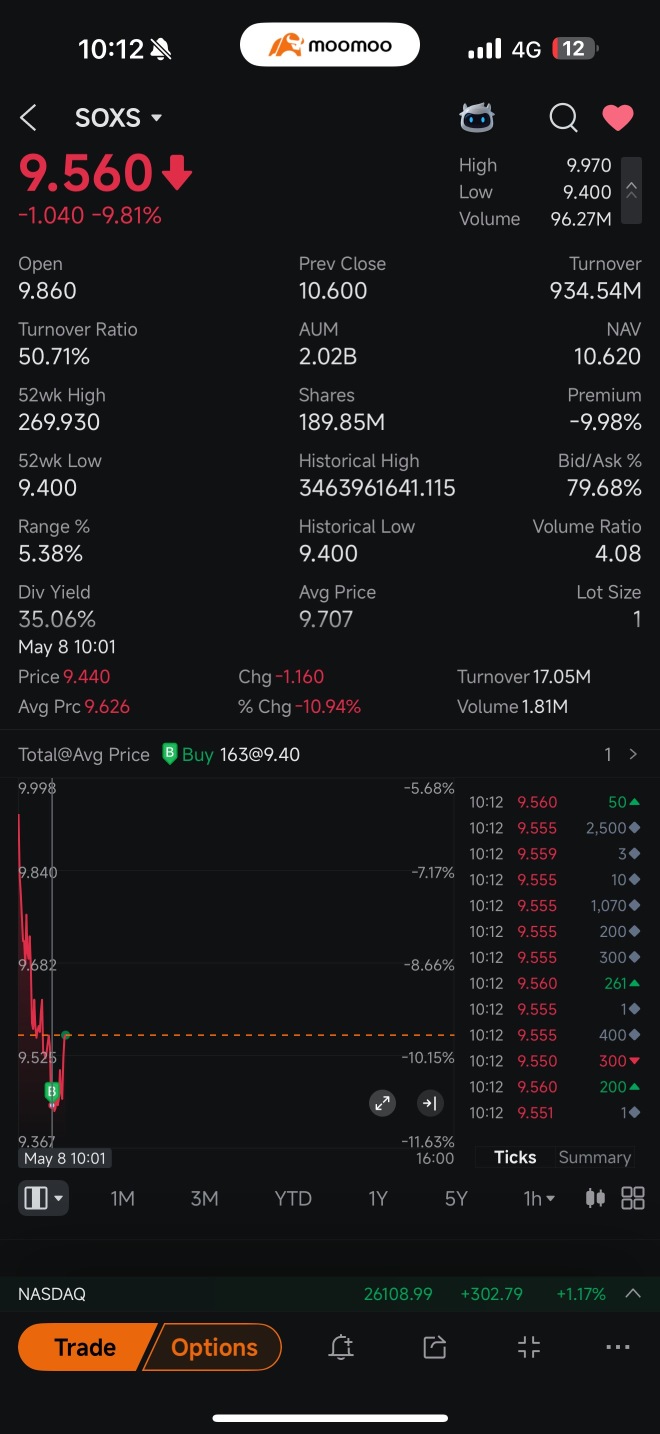The image size is (660, 1434).
Task: Open the SOXS ticker dropdown
Action: click(x=118, y=118)
